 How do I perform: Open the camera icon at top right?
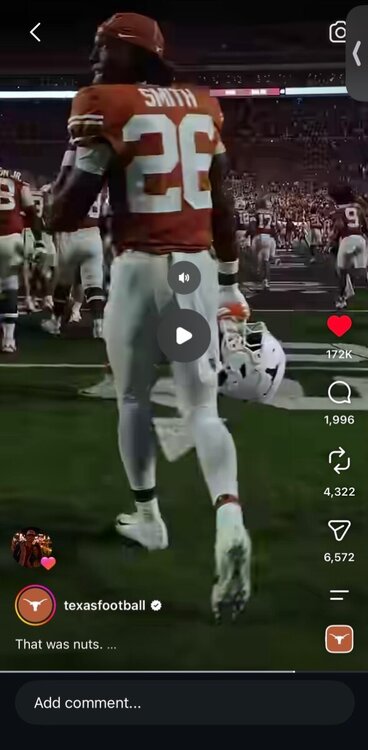[338, 32]
